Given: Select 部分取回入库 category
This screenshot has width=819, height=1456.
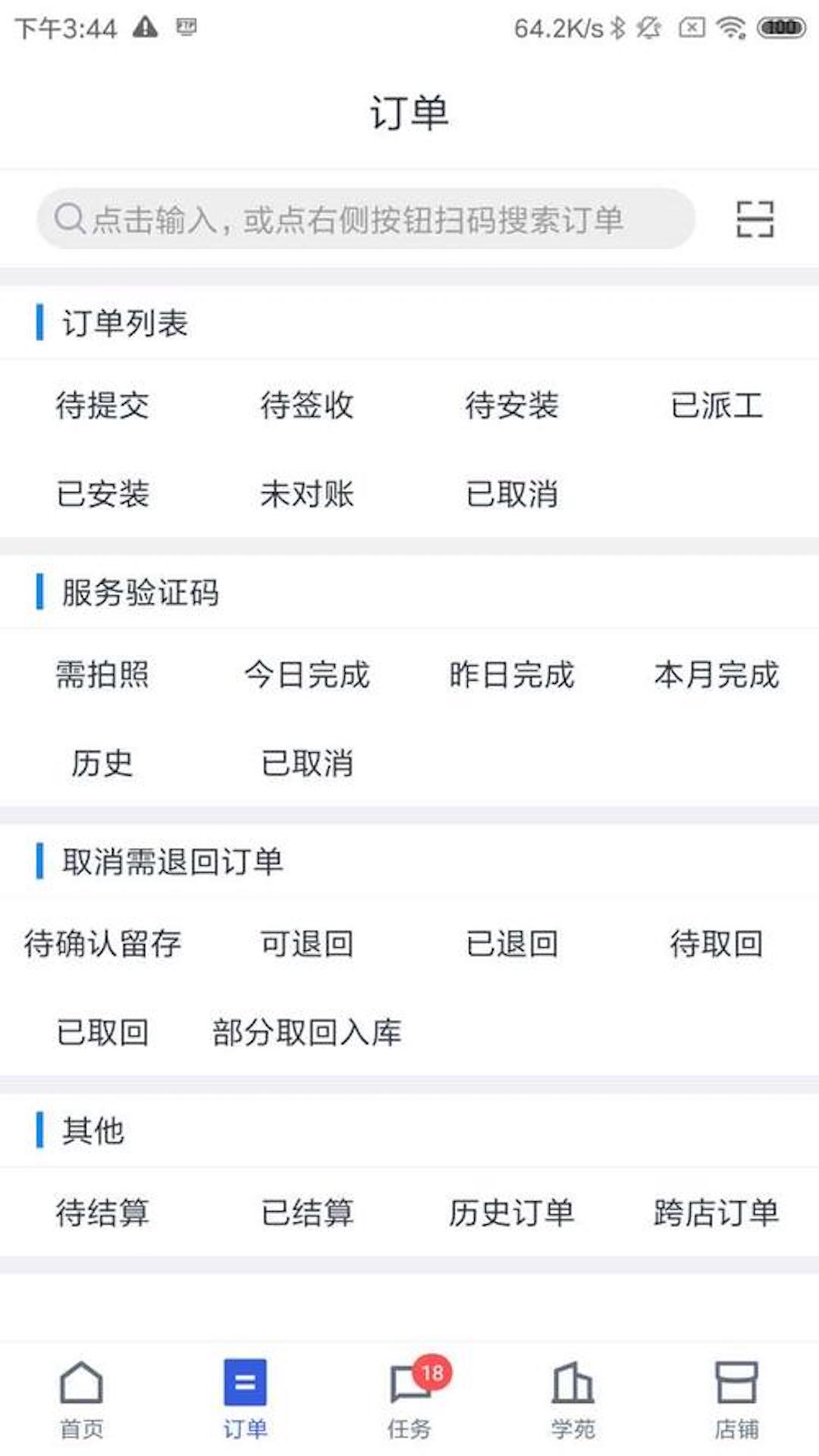Looking at the screenshot, I should click(x=308, y=1033).
